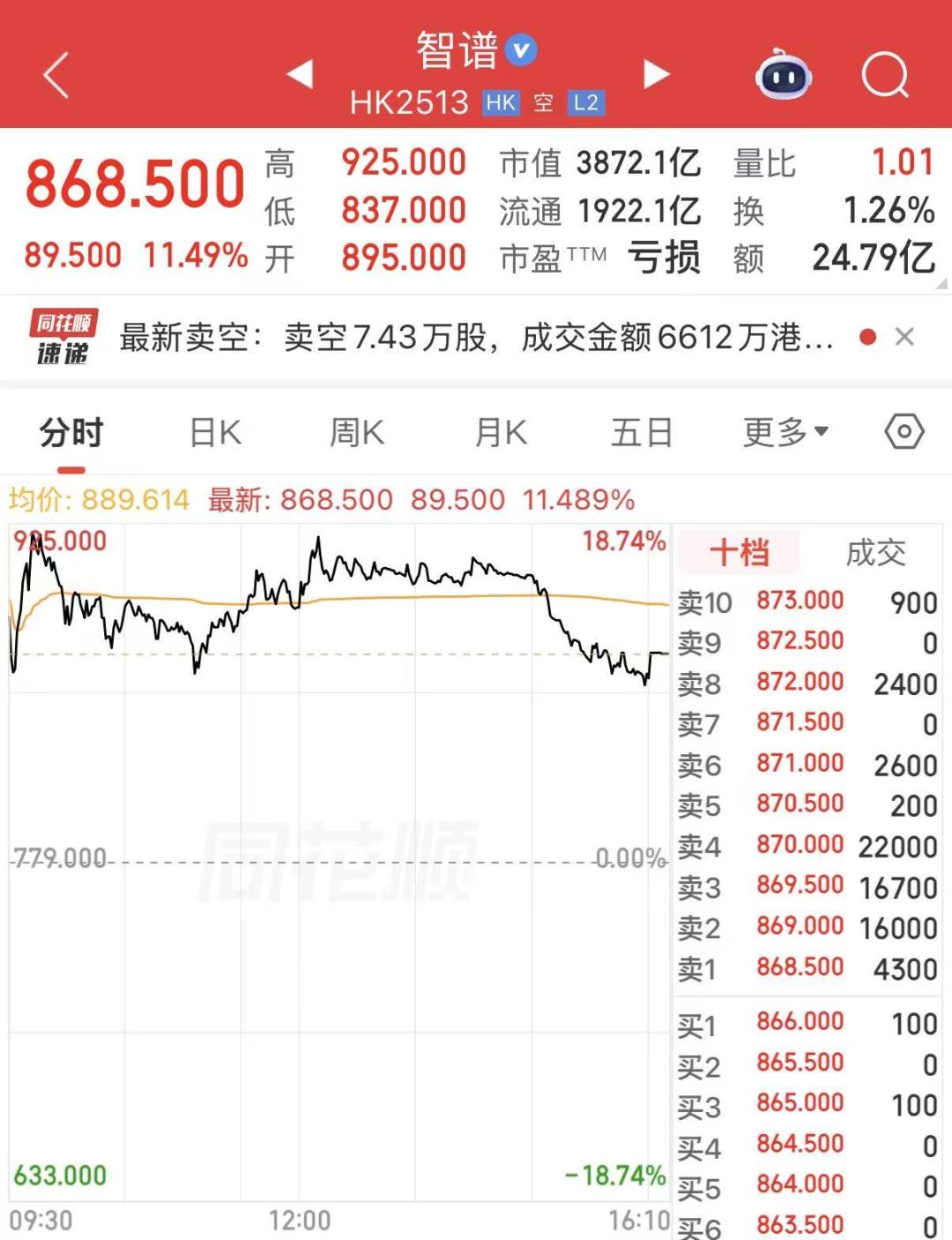This screenshot has height=1240, width=952.
Task: Open the AI robot assistant
Action: click(784, 75)
